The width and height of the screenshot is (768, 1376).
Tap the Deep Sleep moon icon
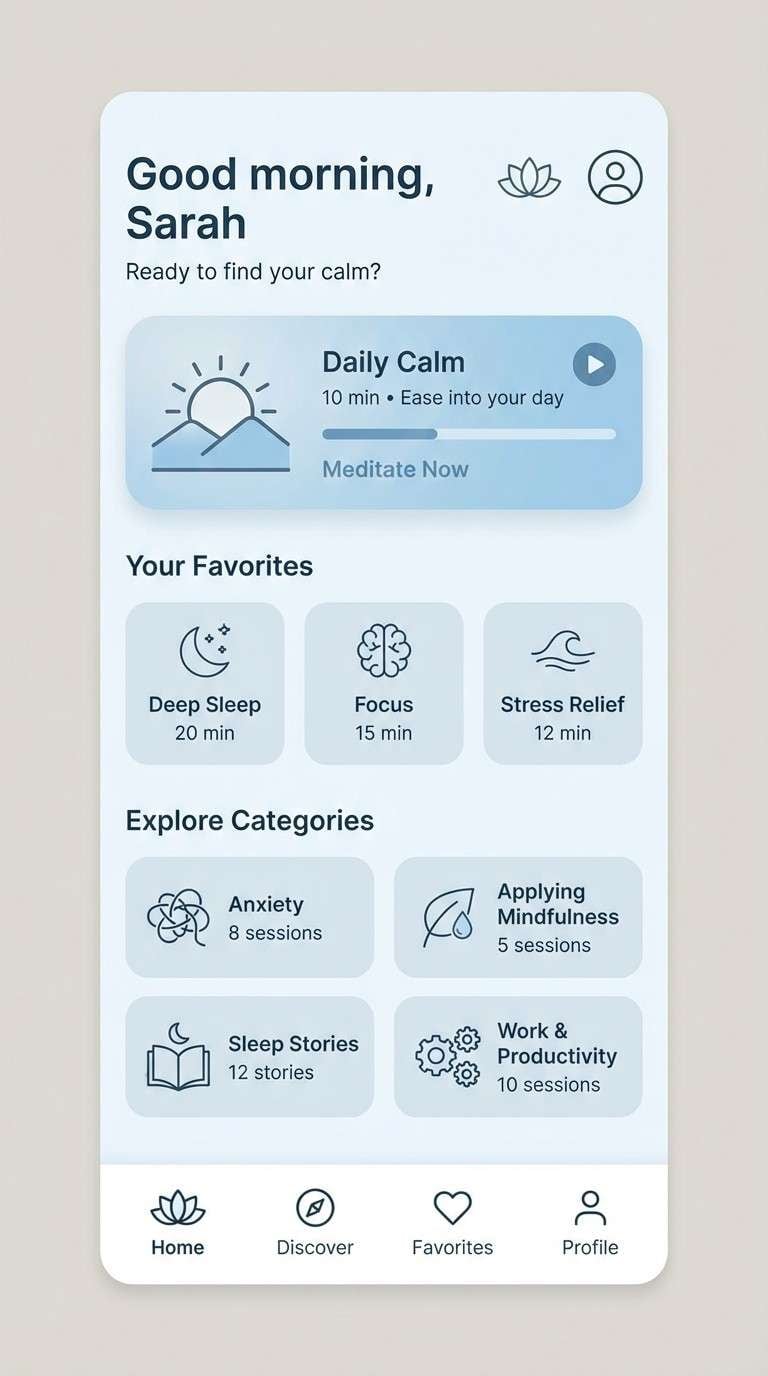[204, 650]
